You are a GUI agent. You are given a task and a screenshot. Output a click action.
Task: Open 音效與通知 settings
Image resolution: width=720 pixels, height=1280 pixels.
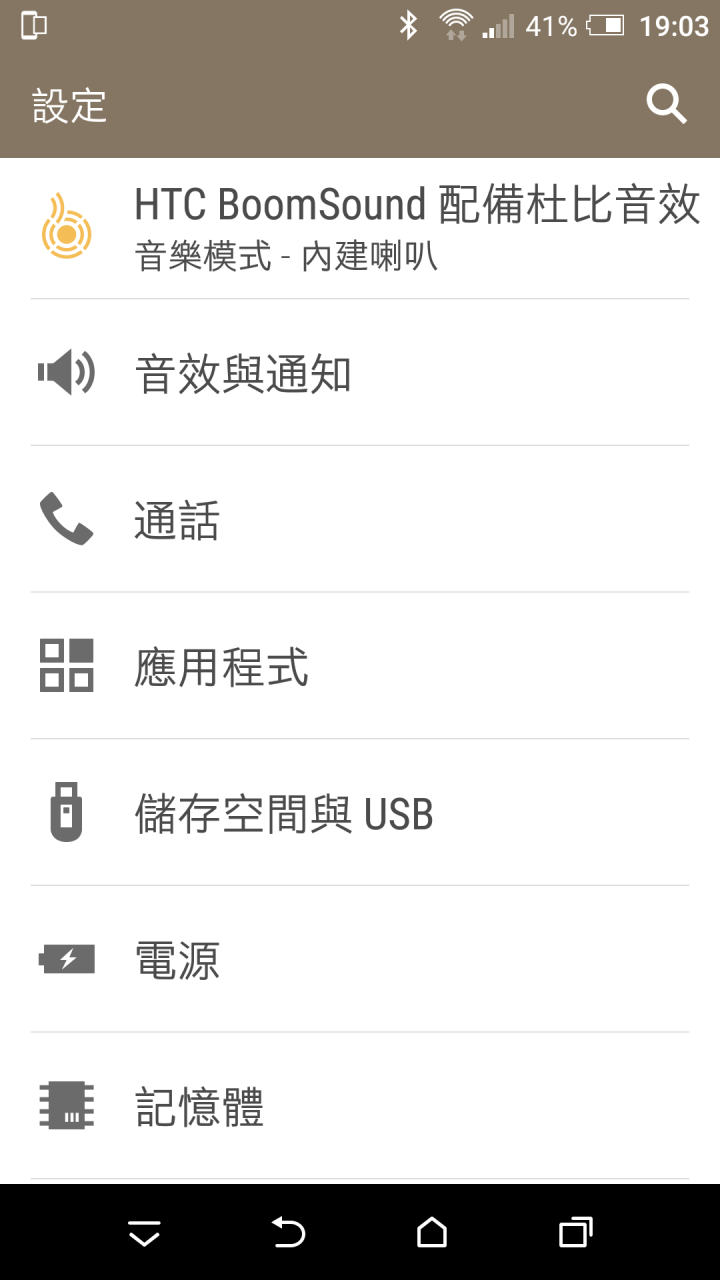coord(360,373)
